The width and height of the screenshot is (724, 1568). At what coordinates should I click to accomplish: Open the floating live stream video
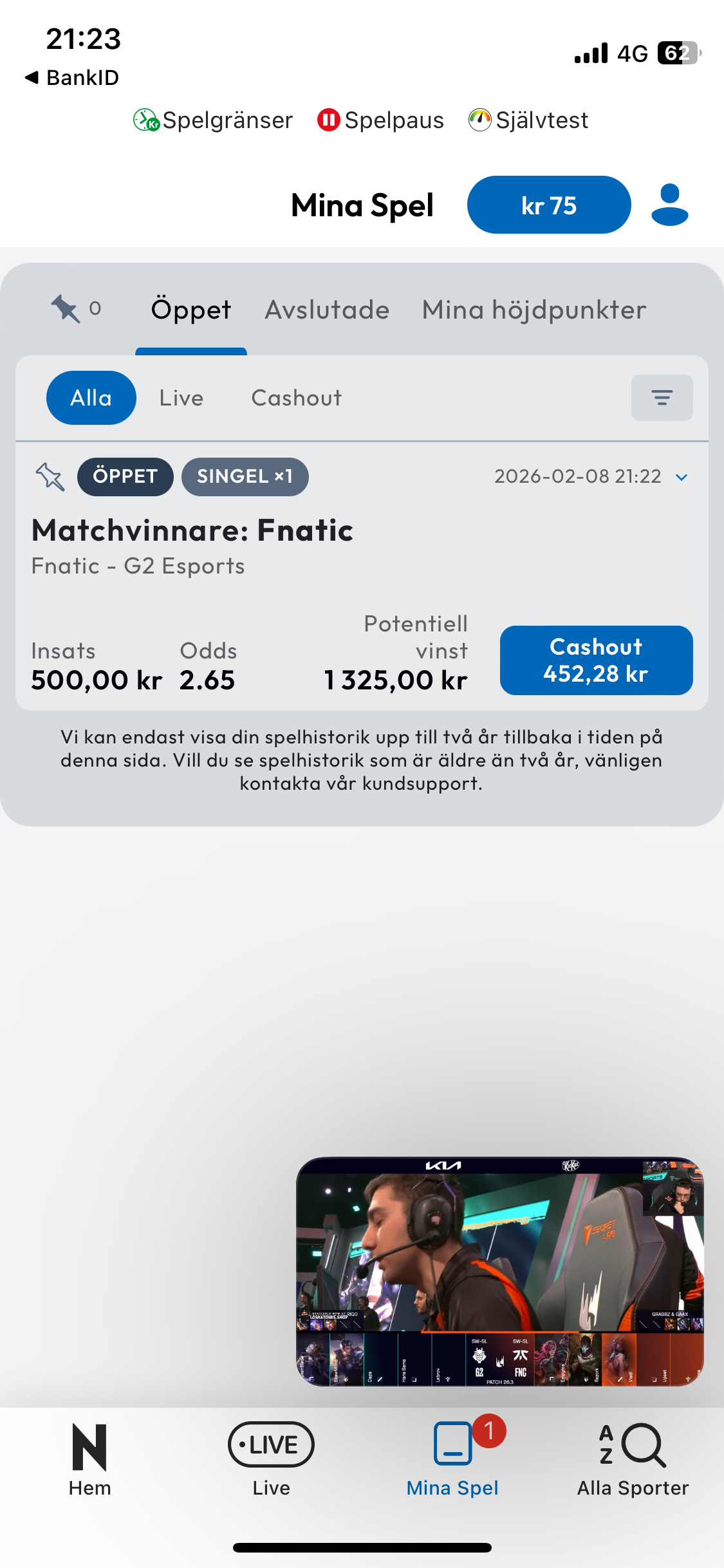(x=499, y=1271)
